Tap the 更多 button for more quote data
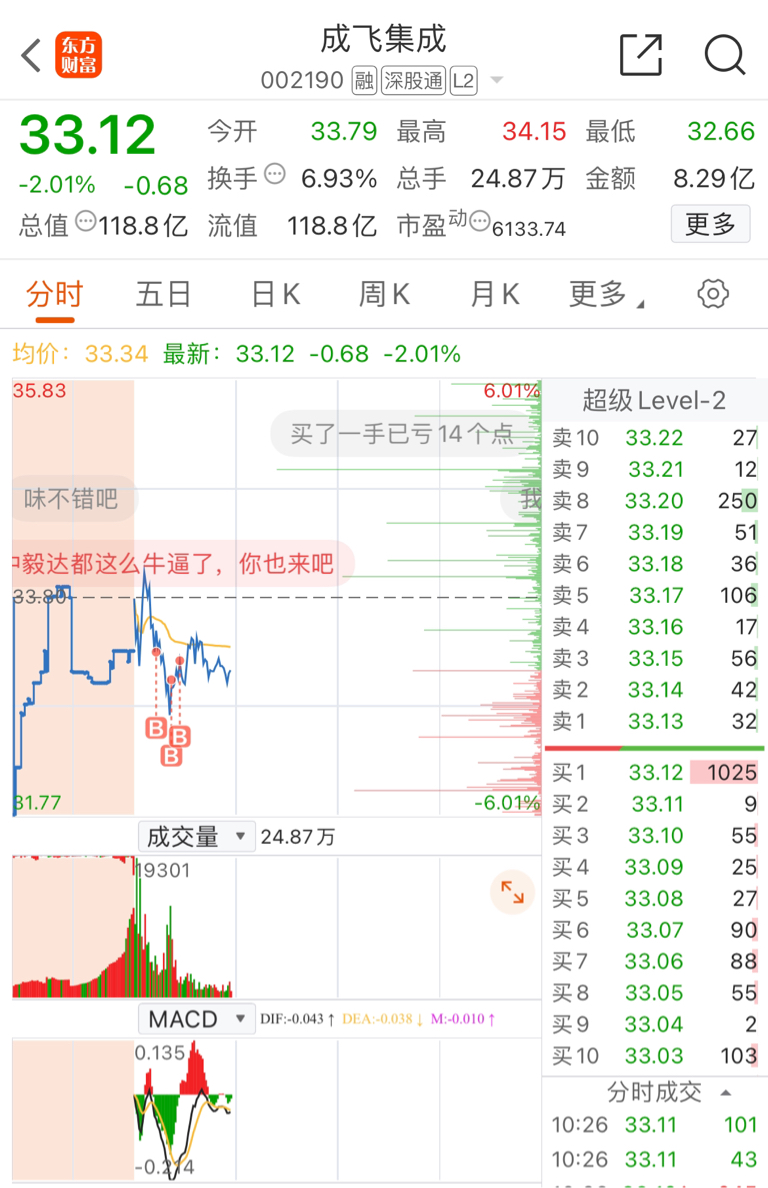768x1188 pixels. coord(710,224)
